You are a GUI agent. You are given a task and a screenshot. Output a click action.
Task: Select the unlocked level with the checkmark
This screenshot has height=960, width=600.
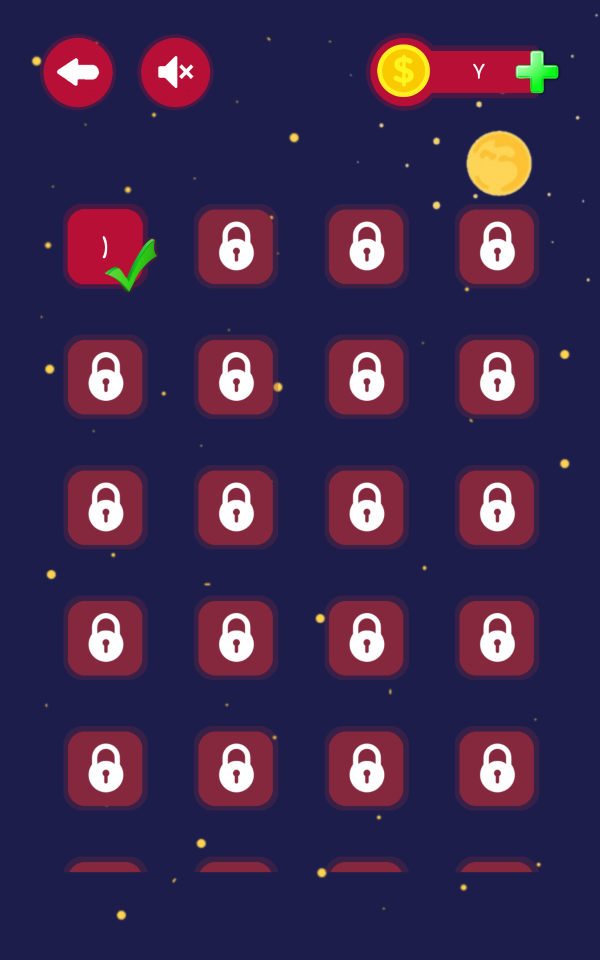106,247
